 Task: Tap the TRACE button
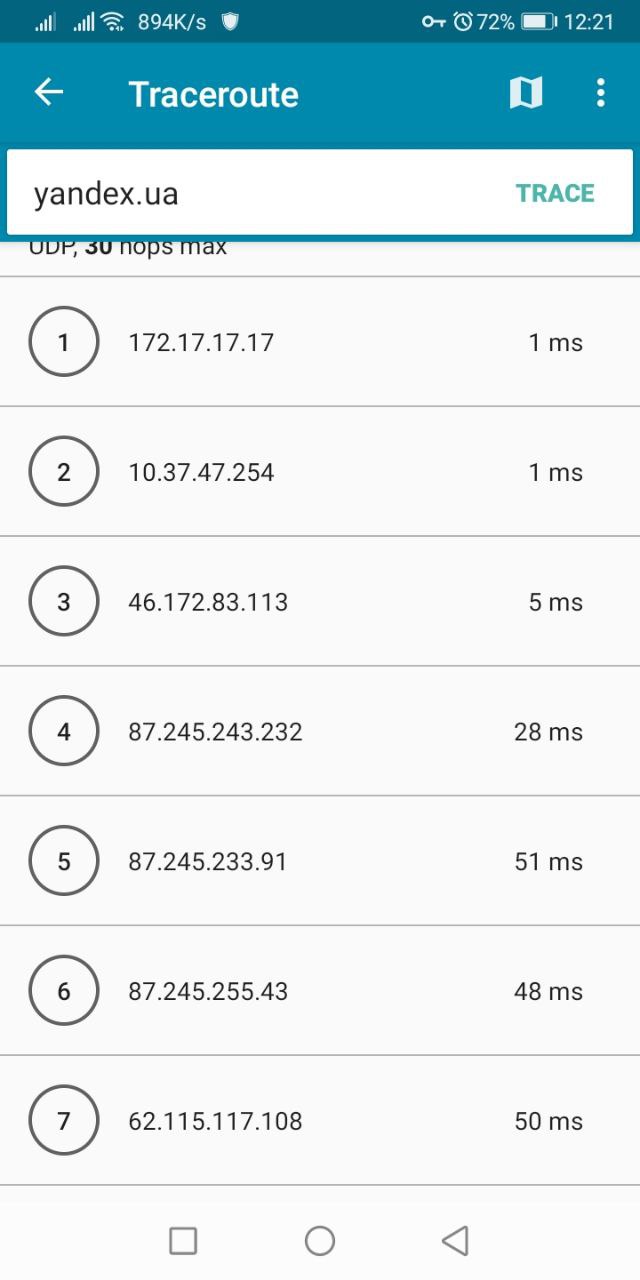pos(555,193)
